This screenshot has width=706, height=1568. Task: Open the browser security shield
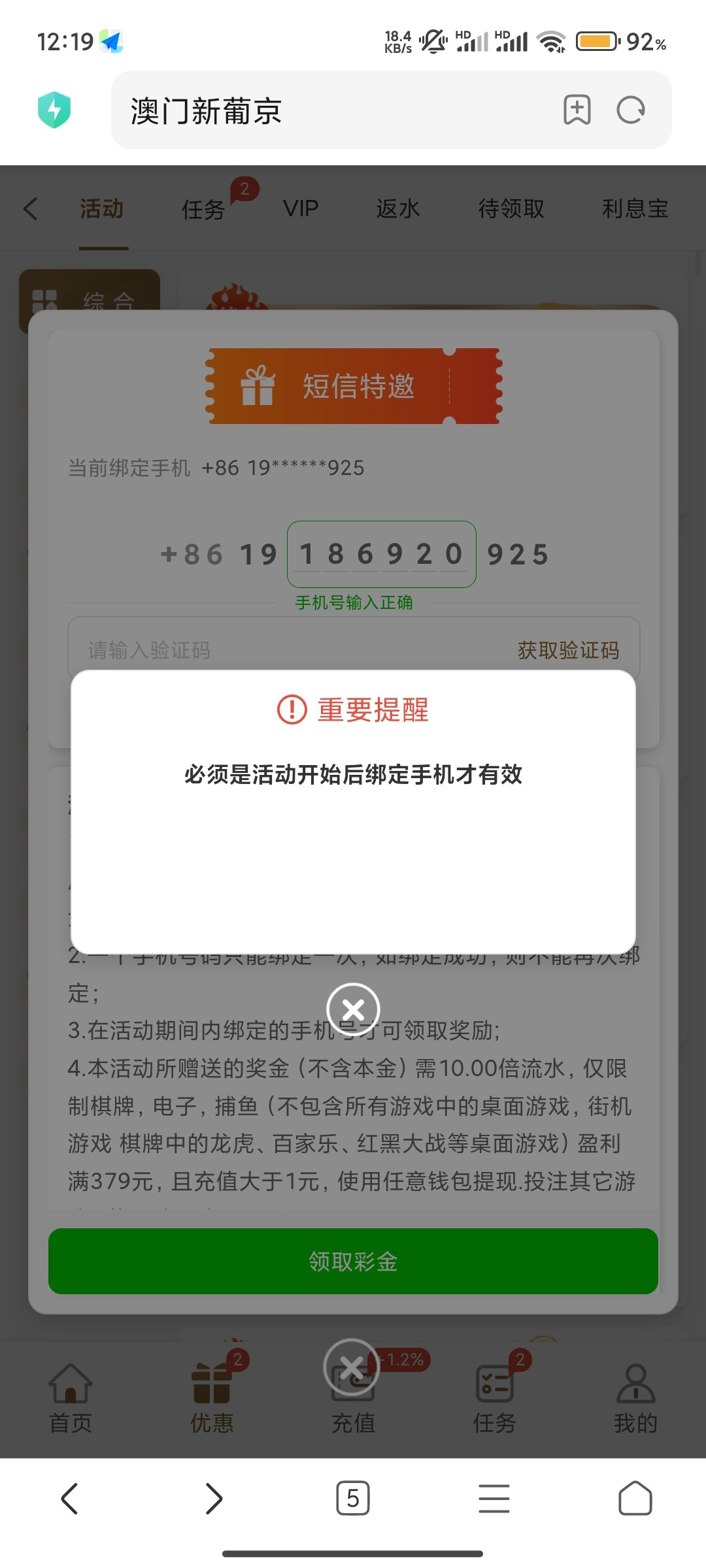(x=54, y=110)
